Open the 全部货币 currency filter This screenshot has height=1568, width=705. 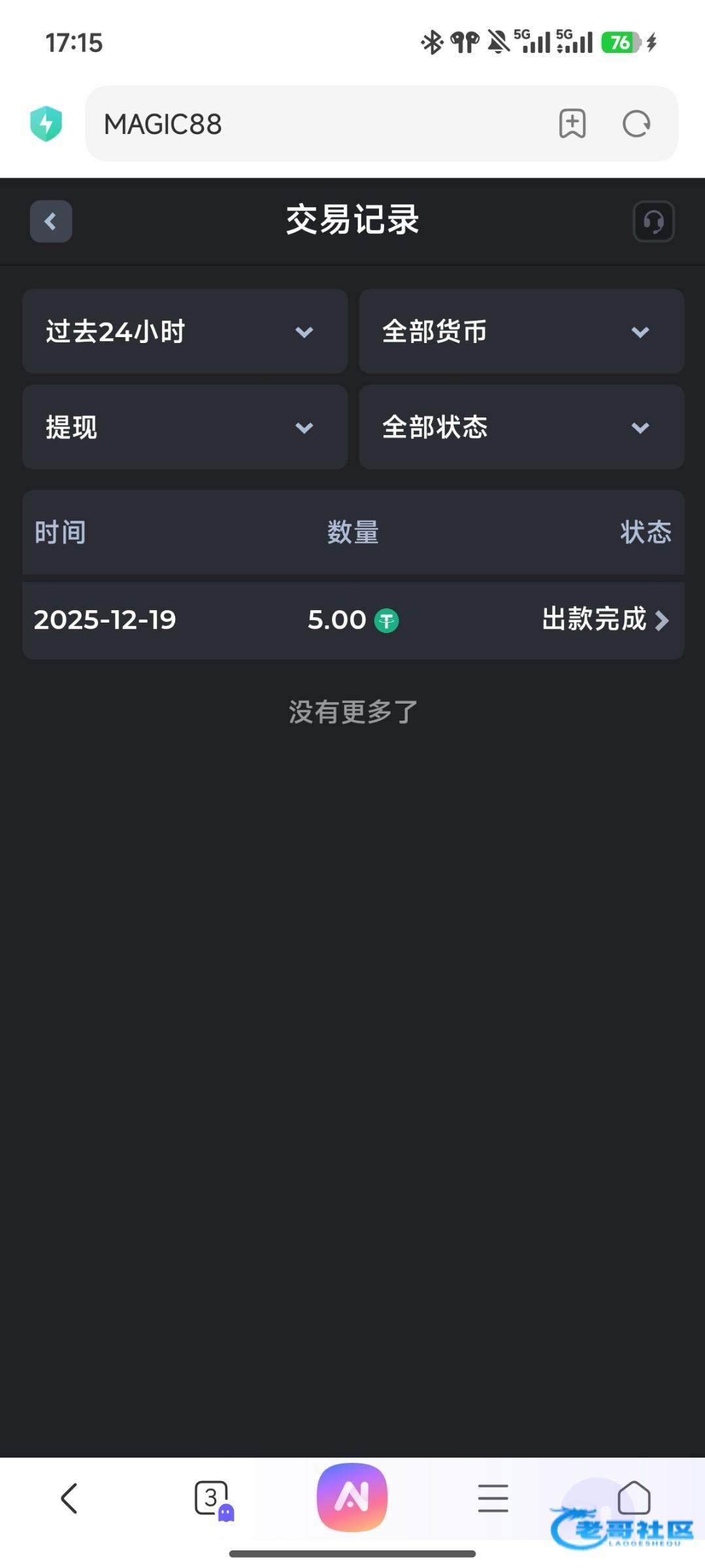pyautogui.click(x=521, y=331)
